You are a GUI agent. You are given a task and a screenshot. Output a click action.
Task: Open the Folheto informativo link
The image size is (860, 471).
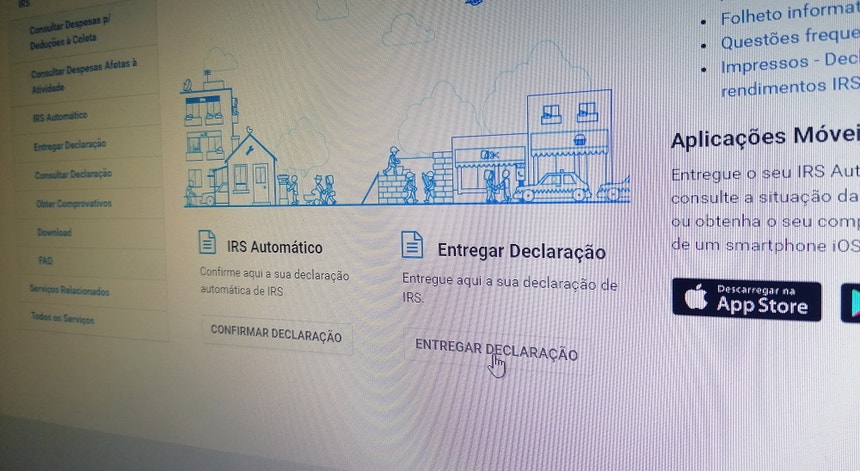(789, 16)
